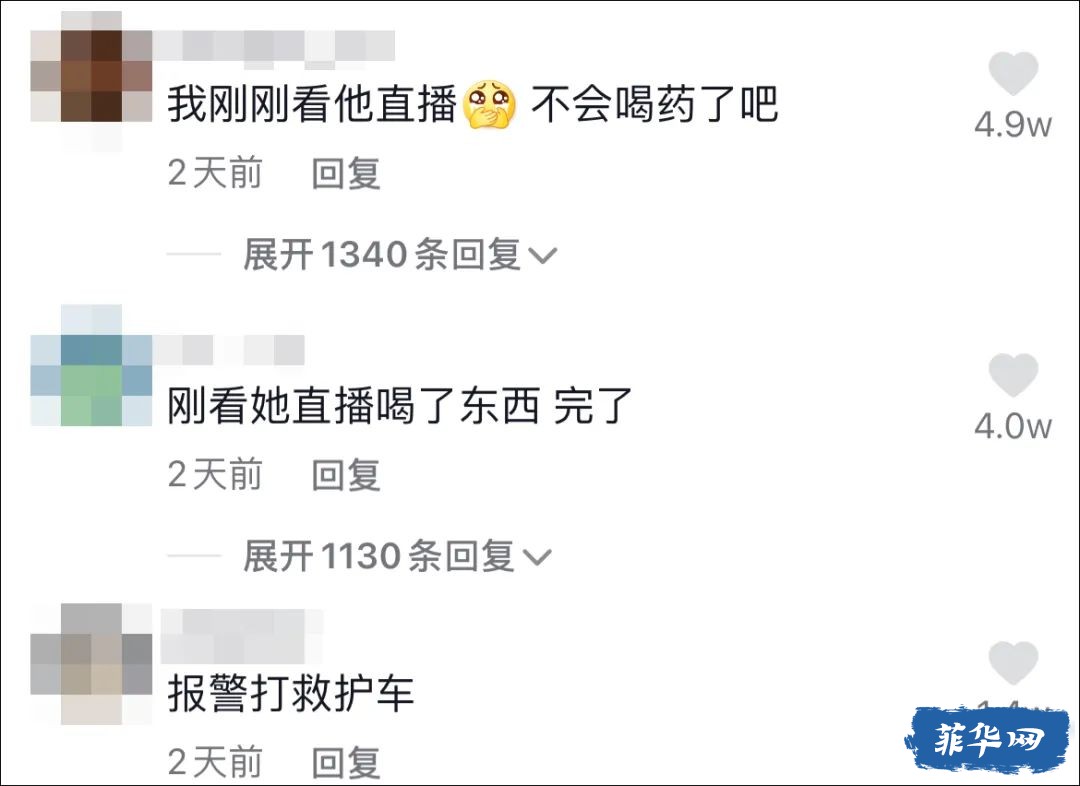Reply to the comment '我刚刚看他直播'

tap(346, 173)
